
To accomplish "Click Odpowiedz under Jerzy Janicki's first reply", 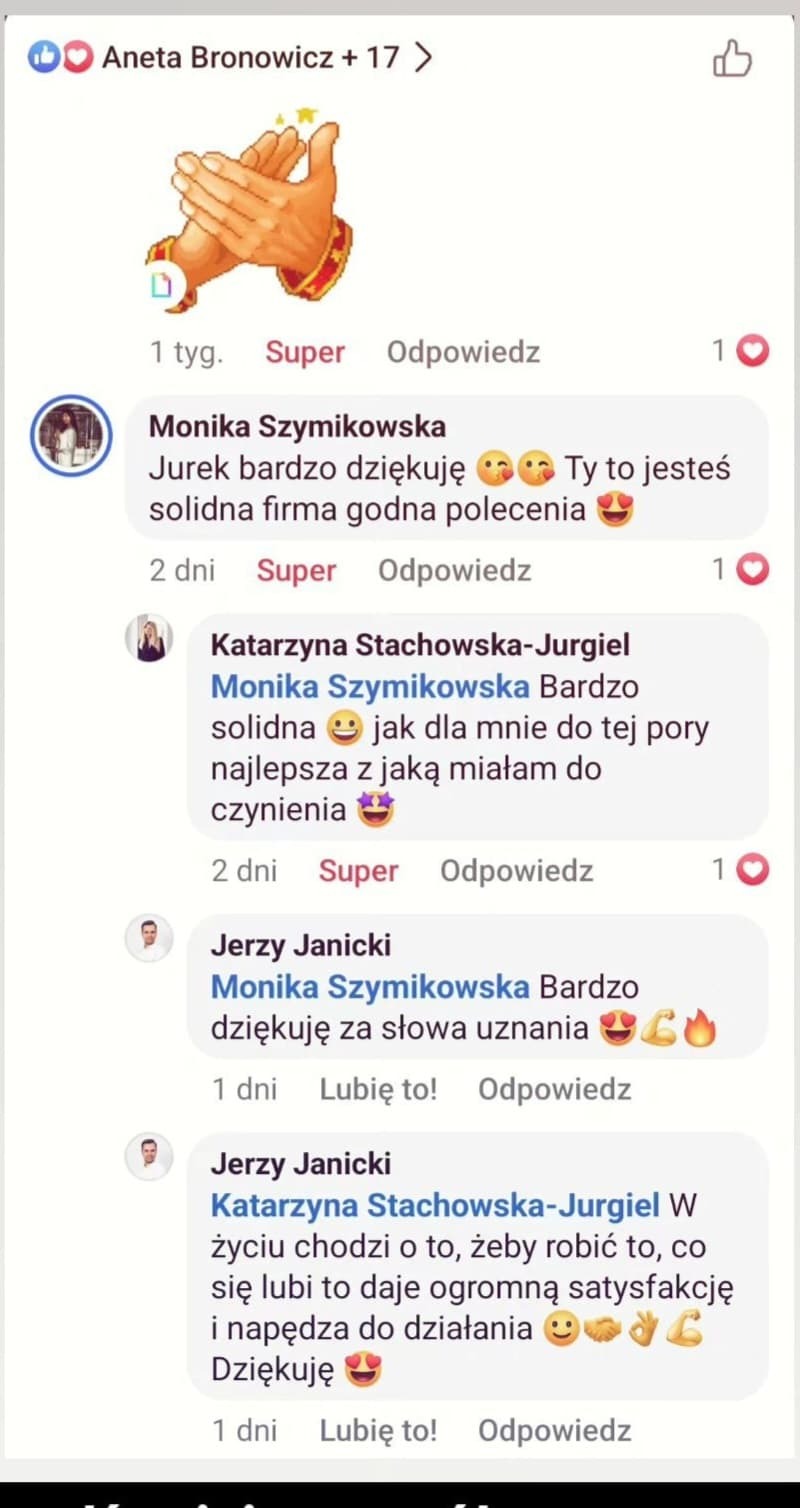I will point(555,1089).
